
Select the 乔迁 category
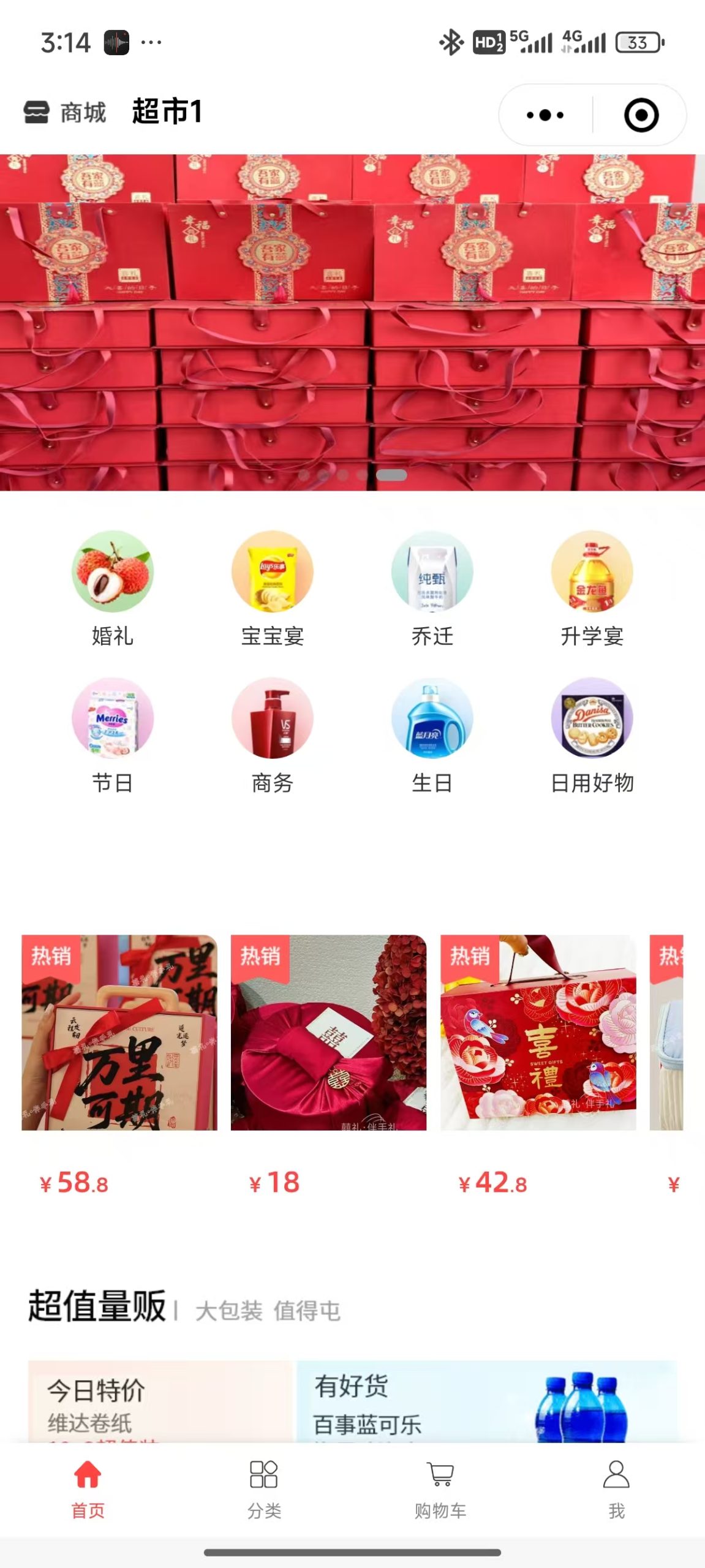point(432,588)
